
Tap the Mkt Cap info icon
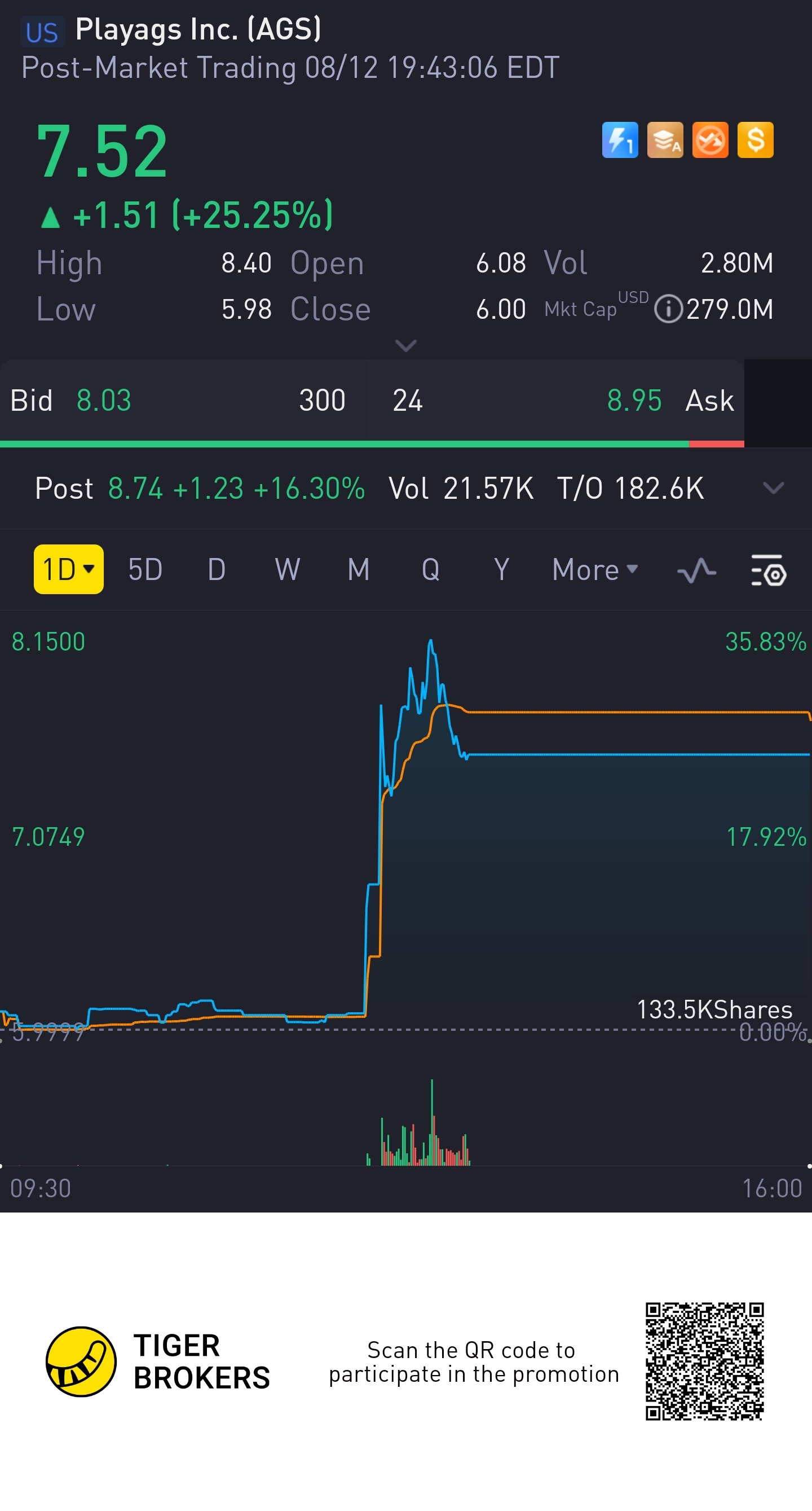tap(668, 309)
